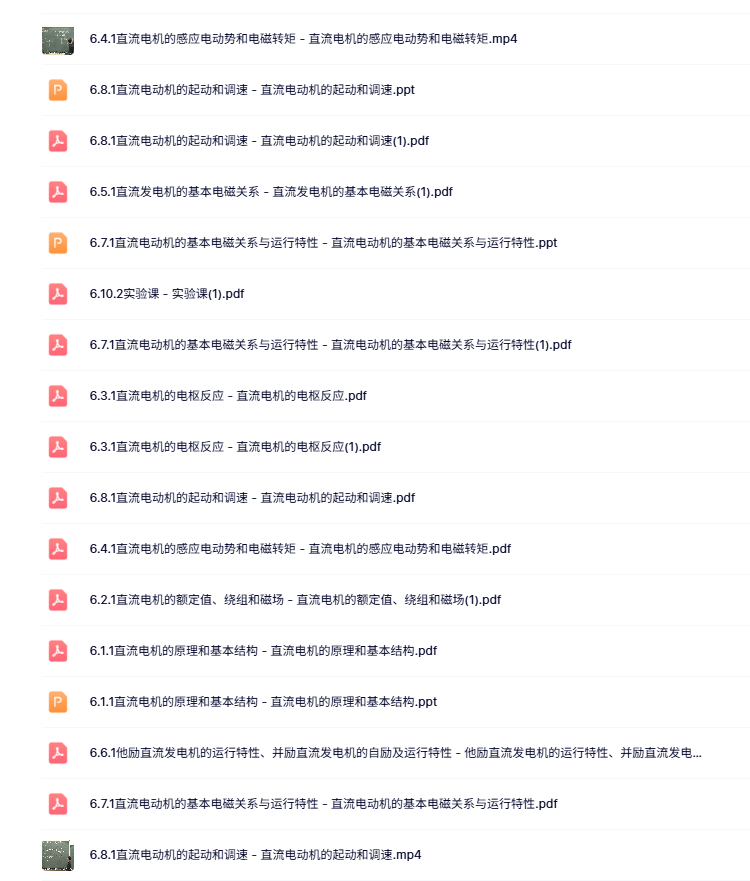Screen dimensions: 750x881
Task: Open 6.7.1 基本电磁关系与运行特性.pdf without the (1)
Action: coord(323,804)
